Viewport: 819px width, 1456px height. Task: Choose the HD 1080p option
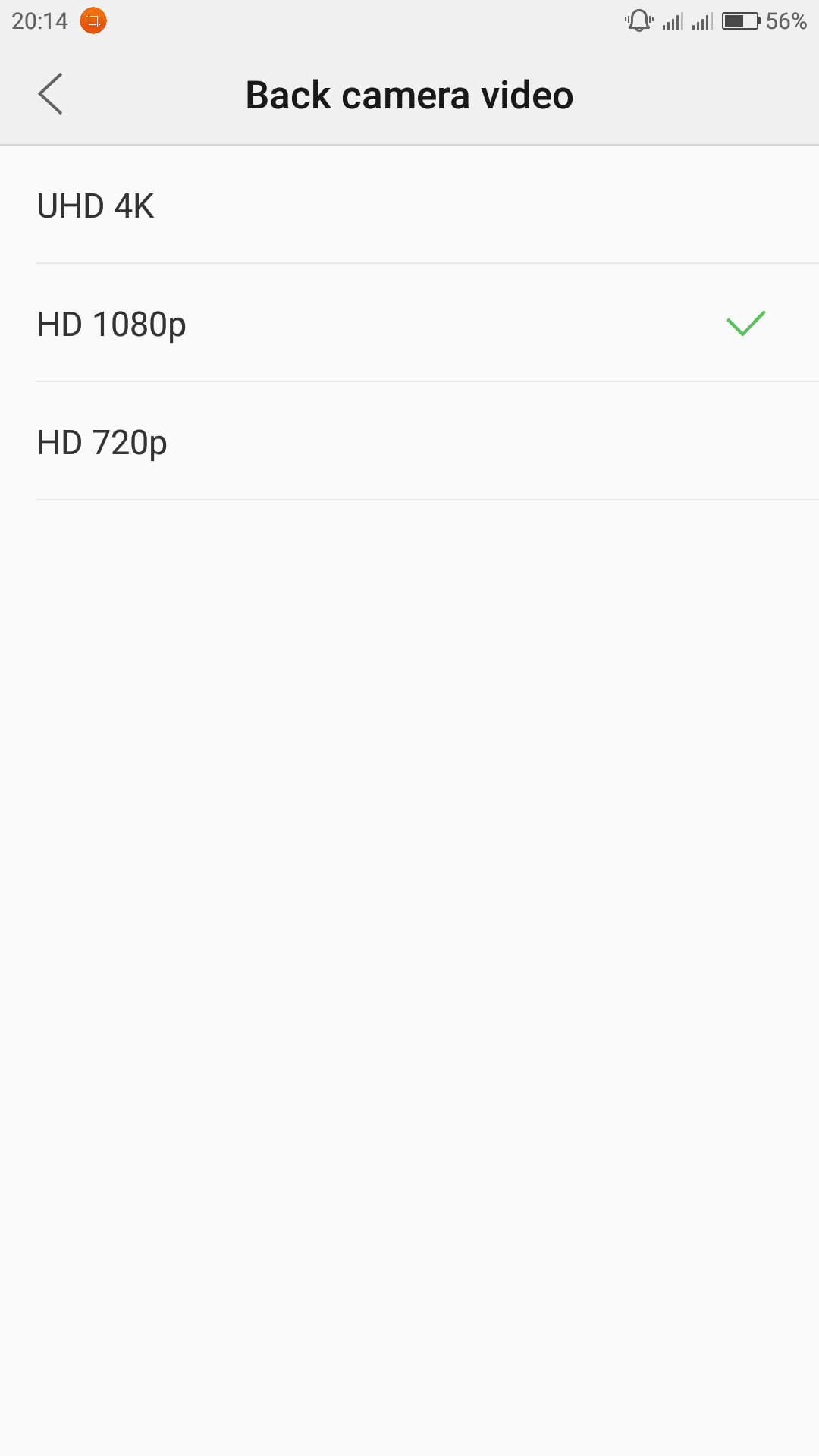[x=409, y=323]
